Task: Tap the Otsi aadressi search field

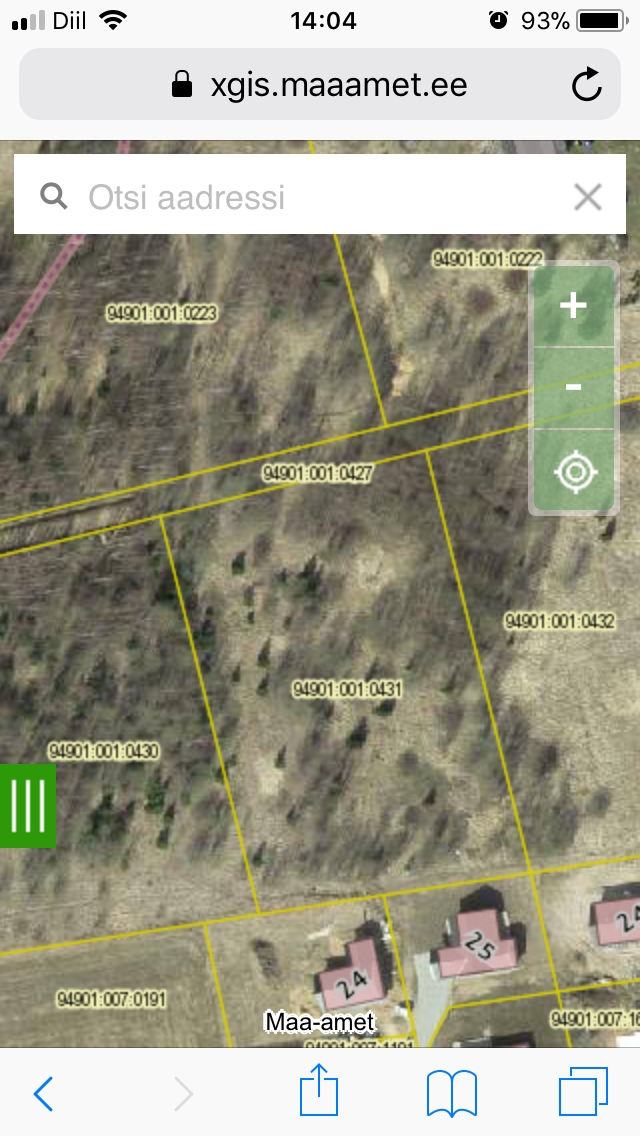Action: [x=300, y=197]
